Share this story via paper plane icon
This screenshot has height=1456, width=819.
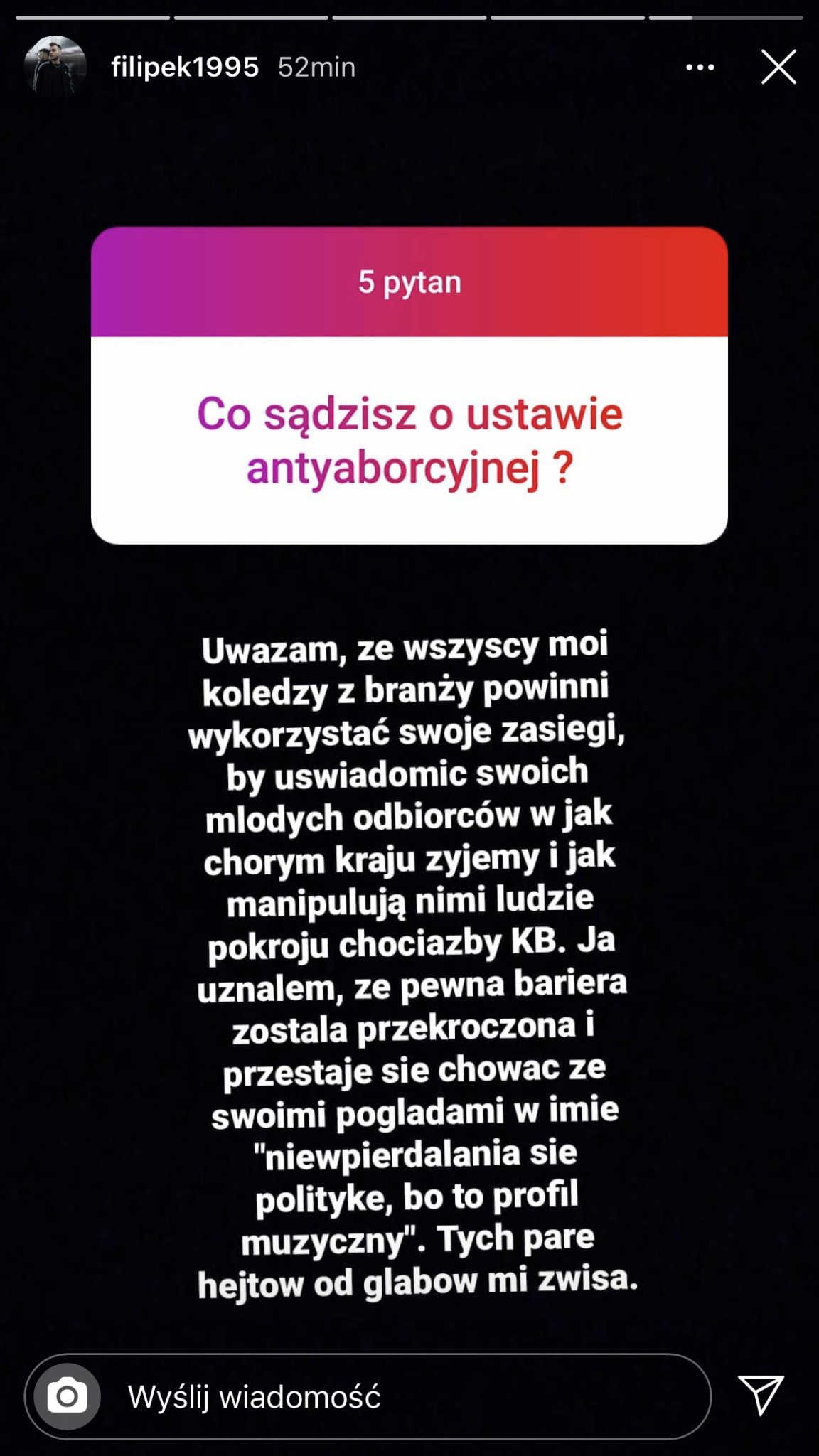pyautogui.click(x=761, y=1394)
